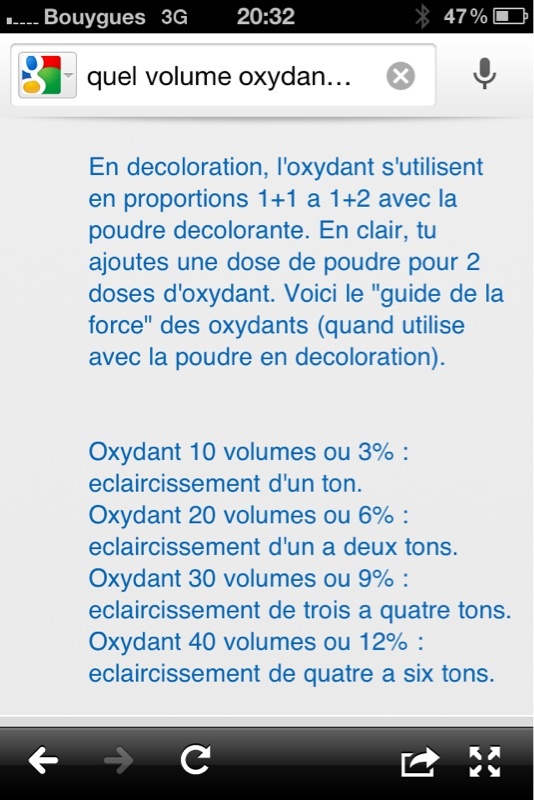The height and width of the screenshot is (800, 534).
Task: Open the Google search options dropdown
Action: (x=47, y=75)
